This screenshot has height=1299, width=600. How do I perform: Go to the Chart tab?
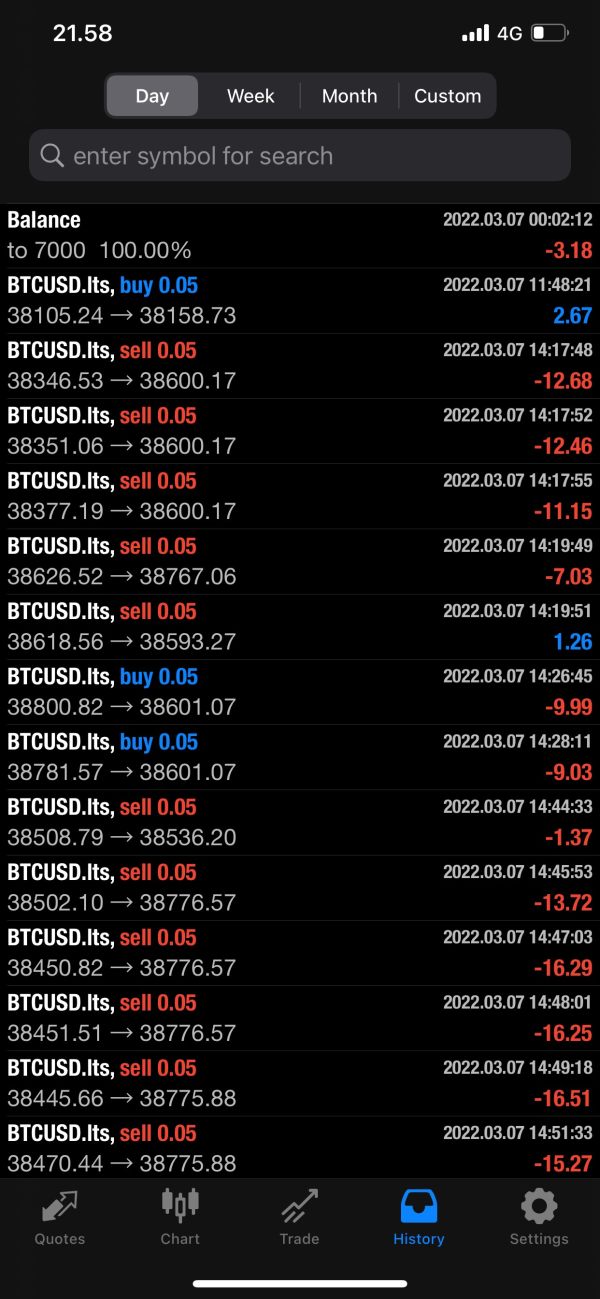[180, 1218]
